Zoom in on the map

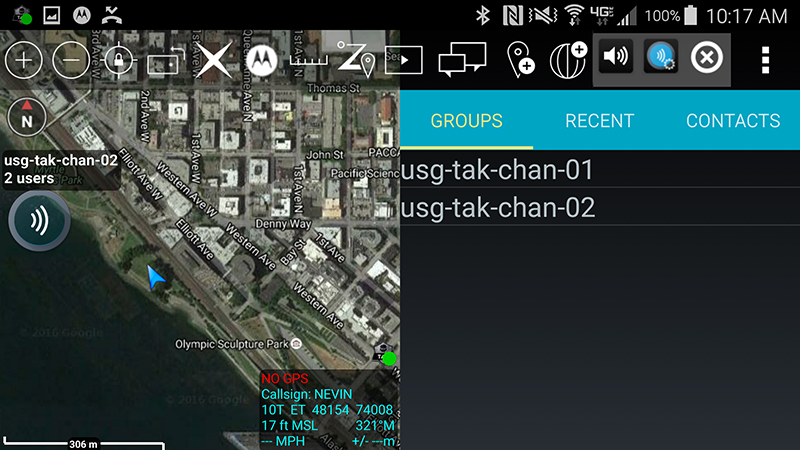[24, 60]
